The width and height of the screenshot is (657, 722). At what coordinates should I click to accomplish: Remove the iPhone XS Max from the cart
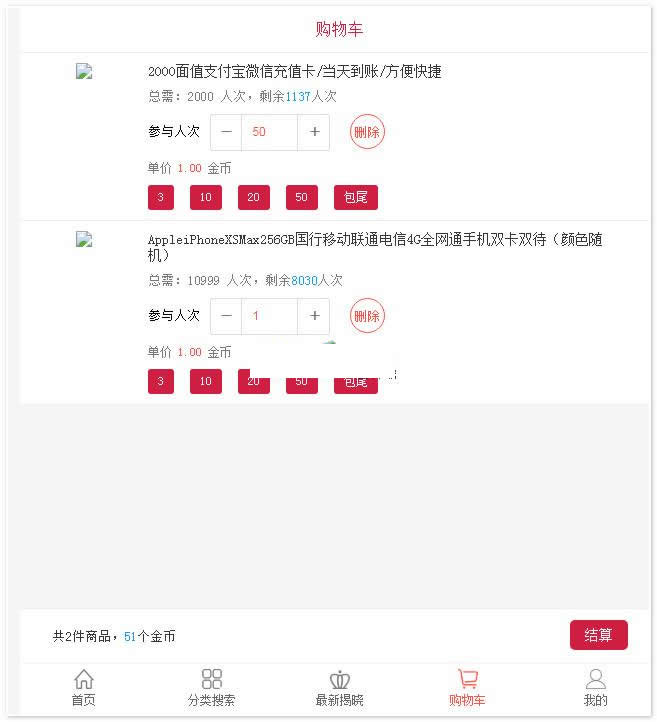pos(367,316)
